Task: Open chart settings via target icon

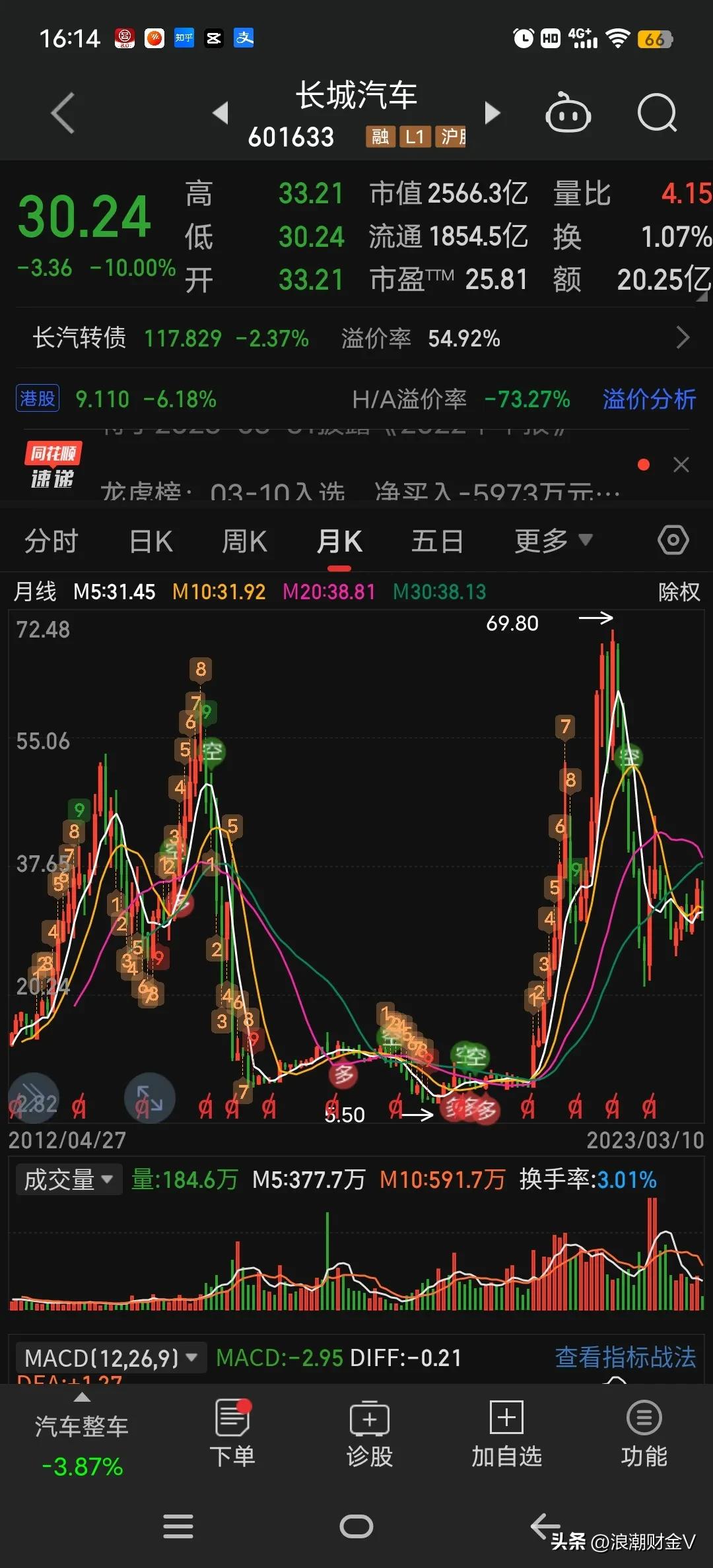Action: [x=673, y=540]
